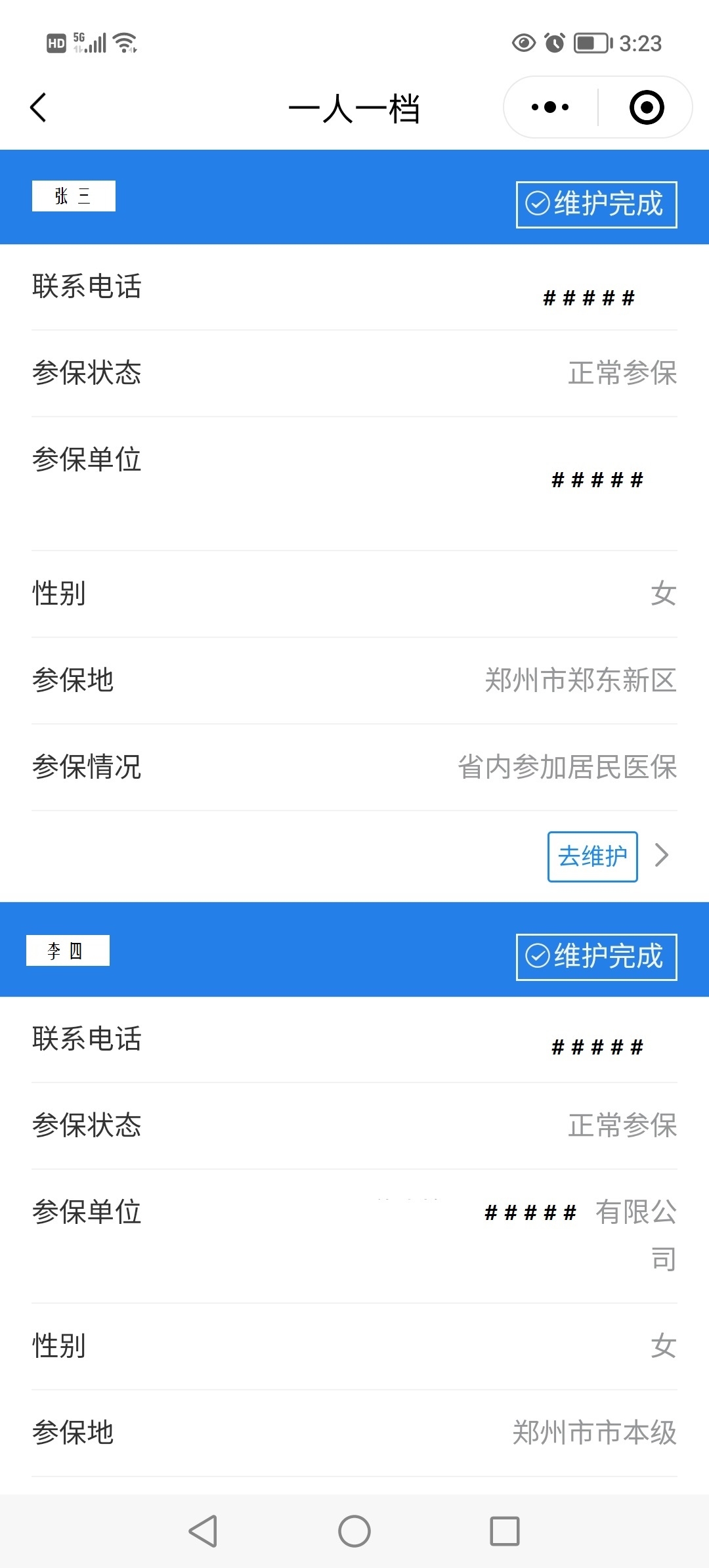The height and width of the screenshot is (1568, 709).
Task: Tap the system back navigation button
Action: [203, 1531]
